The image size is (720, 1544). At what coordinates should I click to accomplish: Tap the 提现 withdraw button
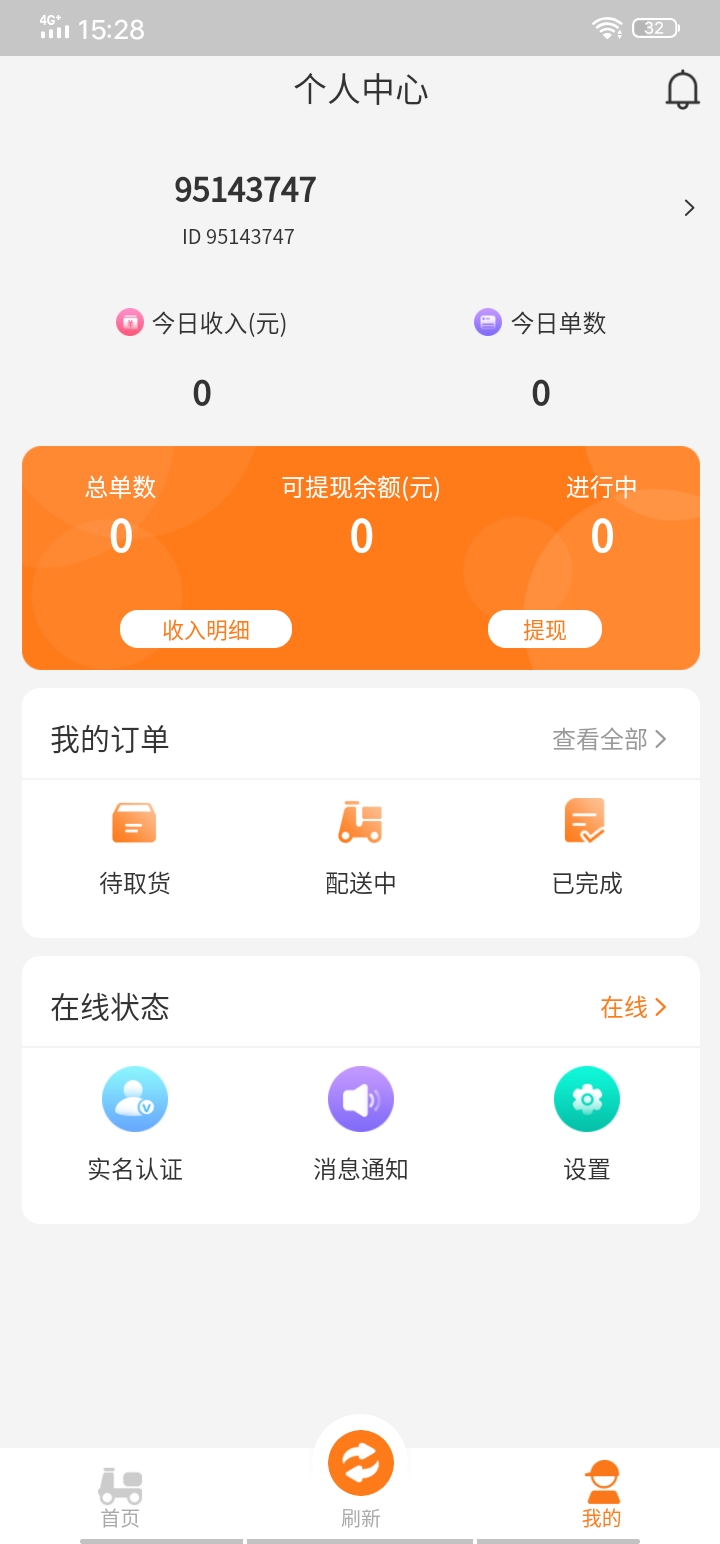[x=545, y=629]
